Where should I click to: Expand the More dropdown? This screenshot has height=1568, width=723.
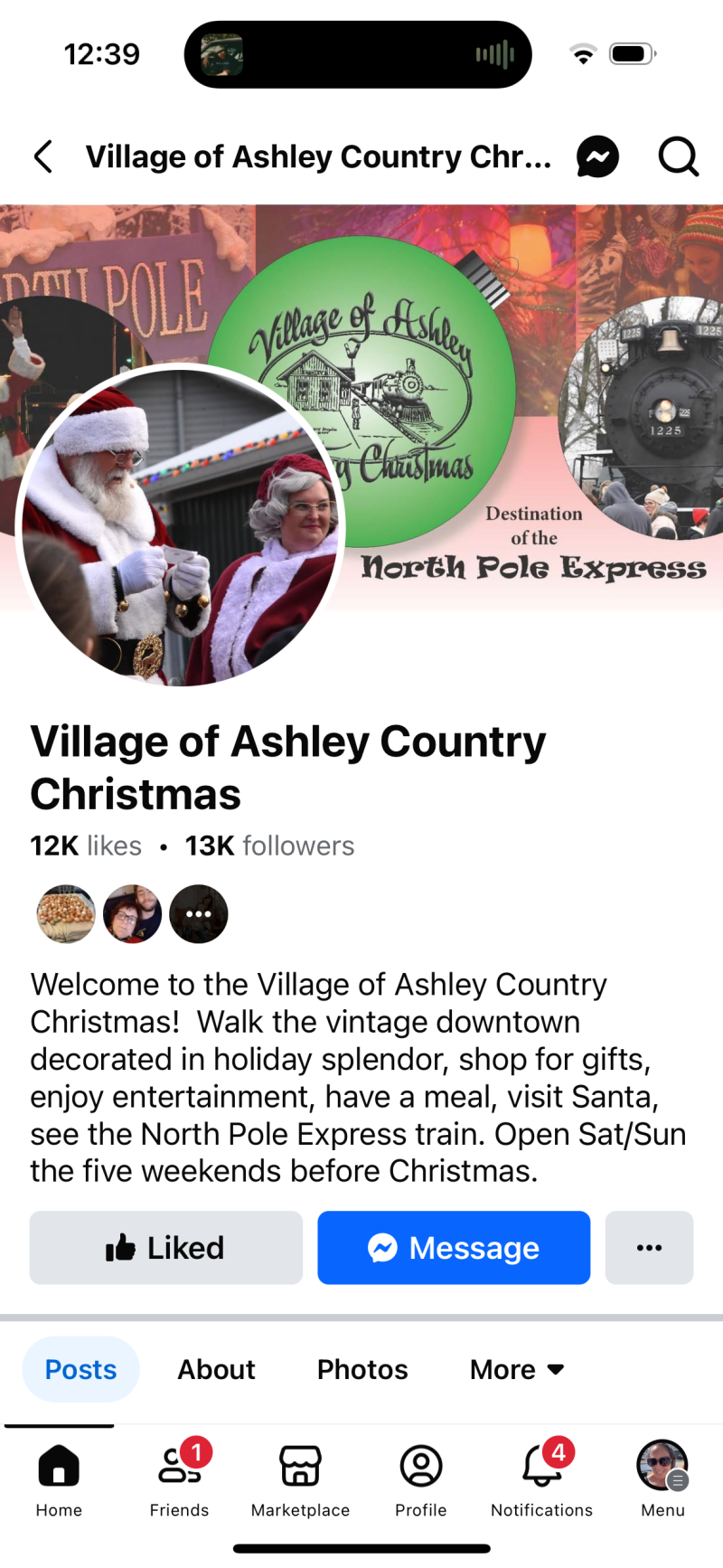517,1369
